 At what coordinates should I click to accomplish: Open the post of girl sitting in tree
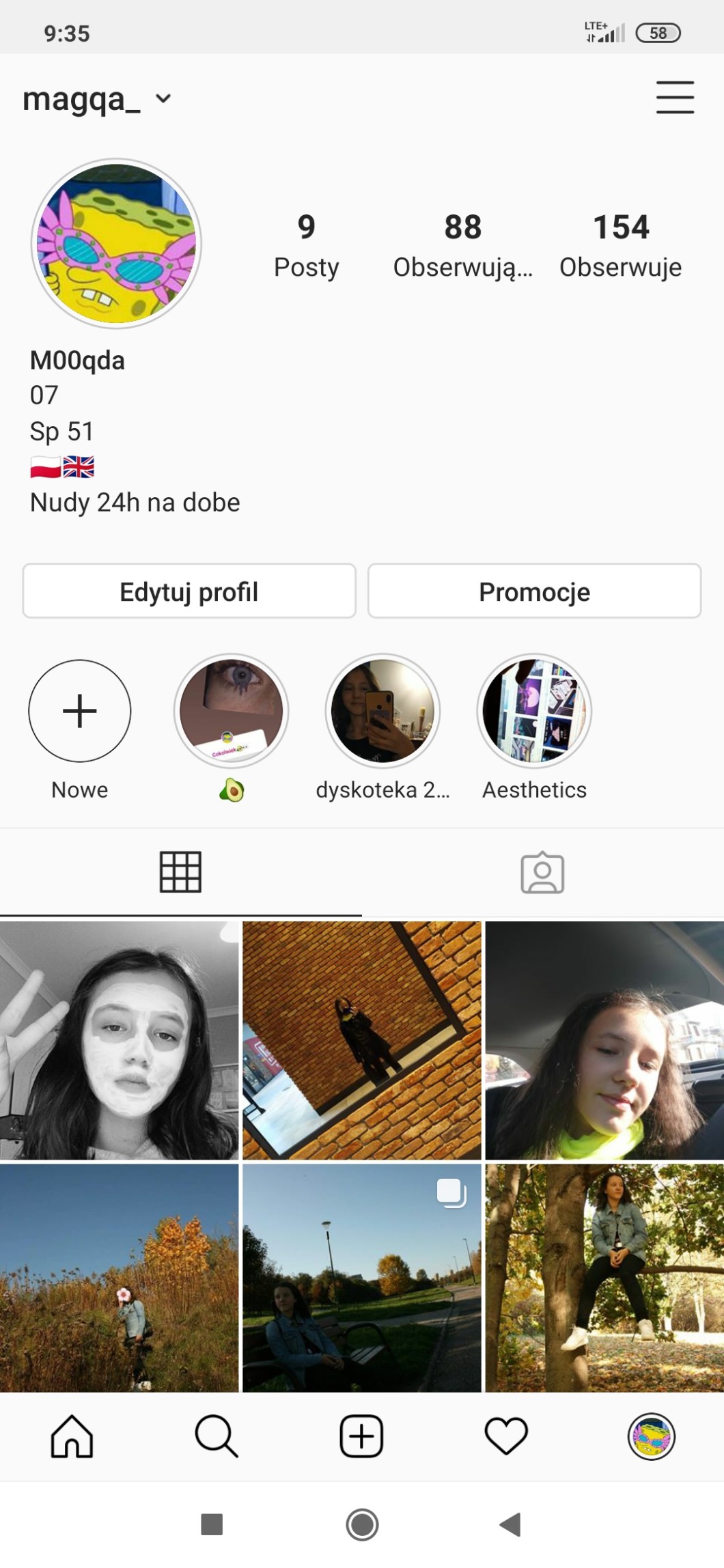(x=604, y=1278)
